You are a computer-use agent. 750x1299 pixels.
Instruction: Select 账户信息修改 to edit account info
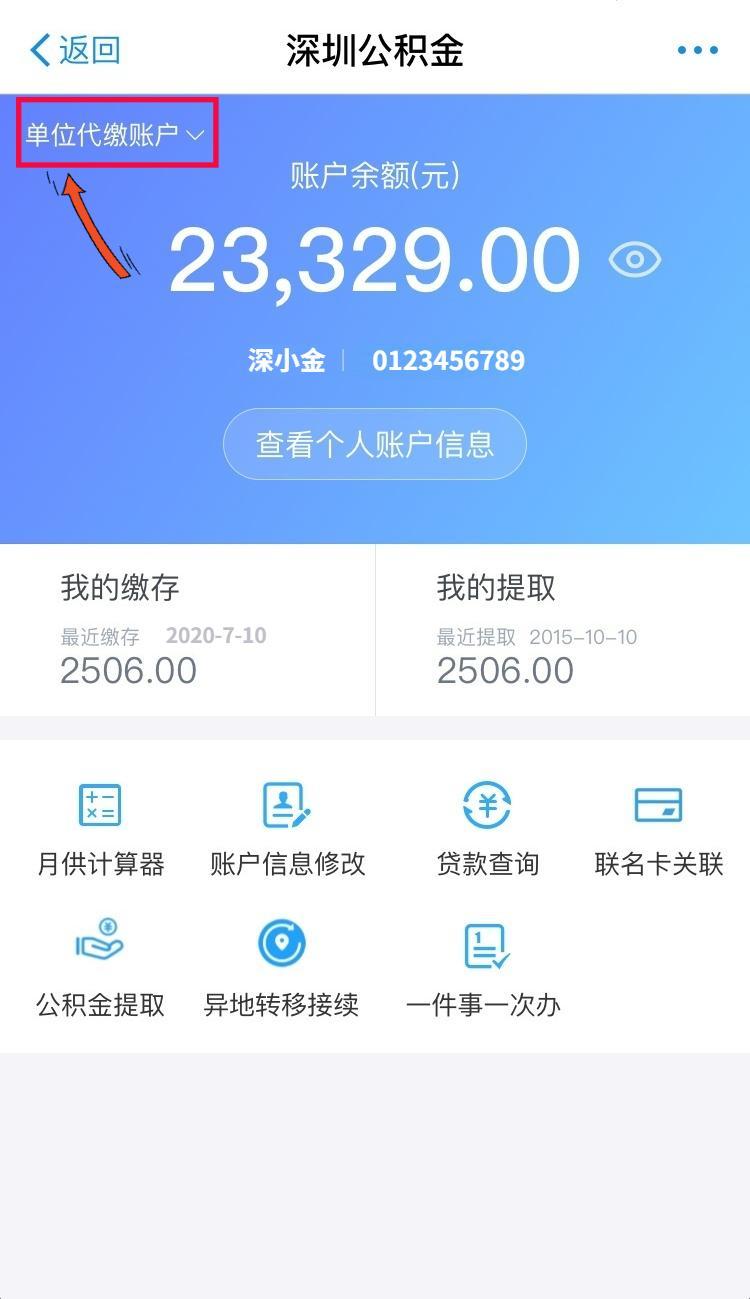(x=287, y=828)
